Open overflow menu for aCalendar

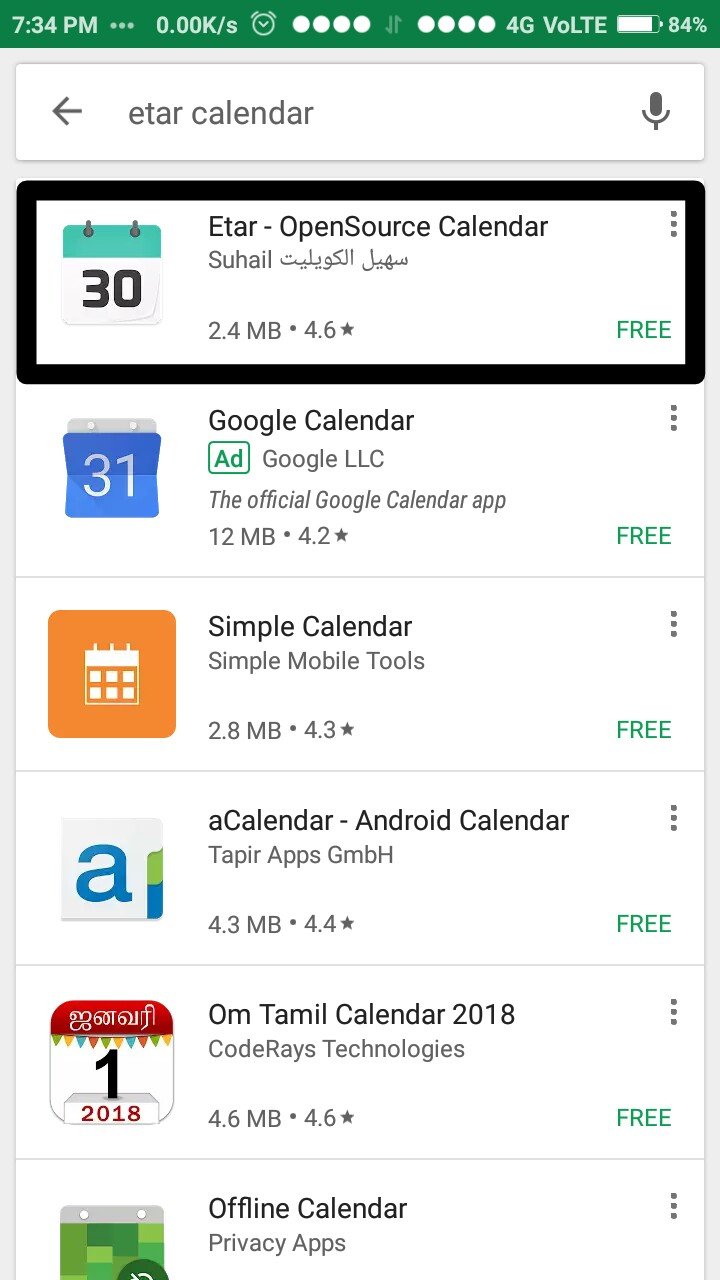[674, 819]
